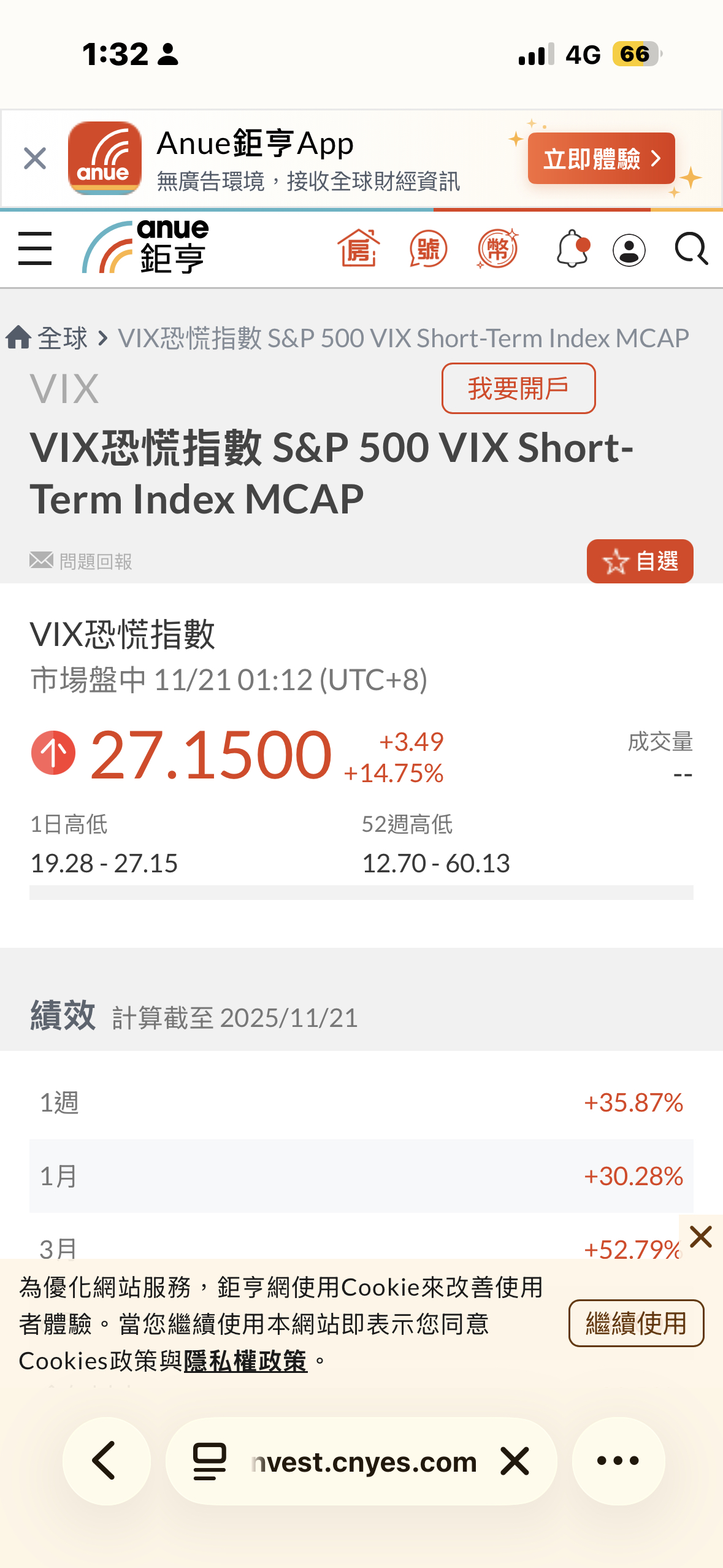Go to the 全球 home breadcrumb icon
This screenshot has height=1568, width=723.
[x=19, y=336]
